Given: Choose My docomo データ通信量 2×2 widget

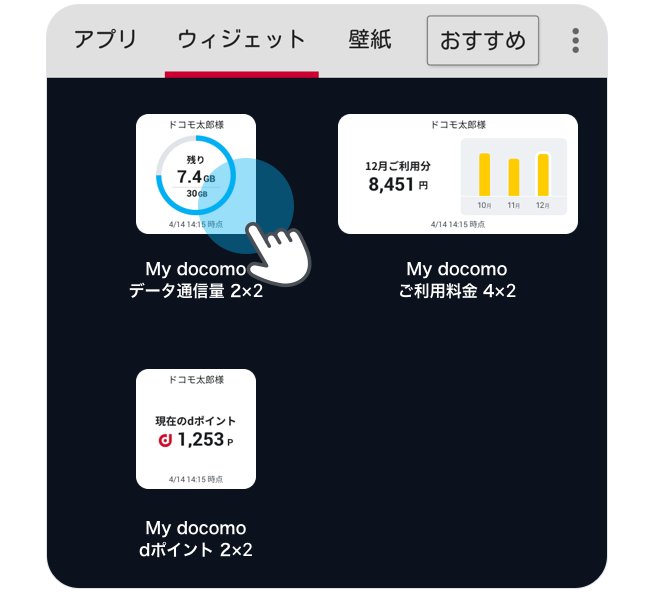Looking at the screenshot, I should [x=196, y=174].
